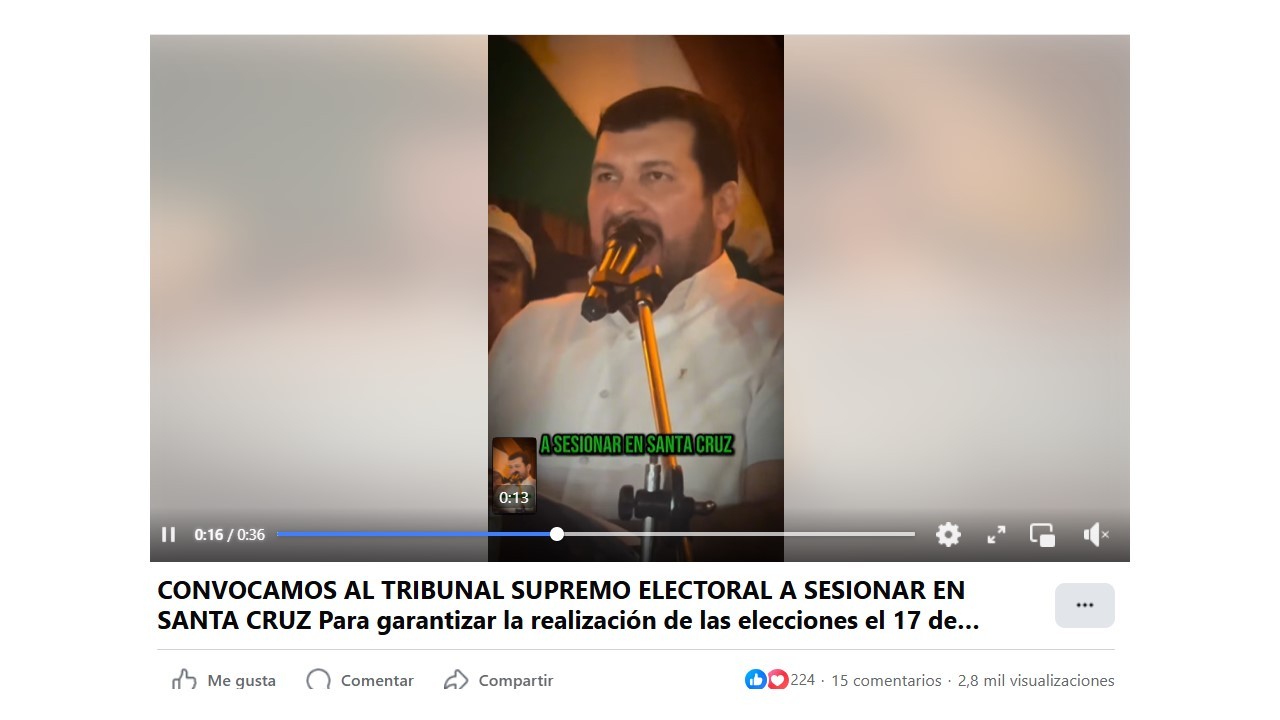Unmute the video sound
The height and width of the screenshot is (720, 1280).
(1096, 535)
